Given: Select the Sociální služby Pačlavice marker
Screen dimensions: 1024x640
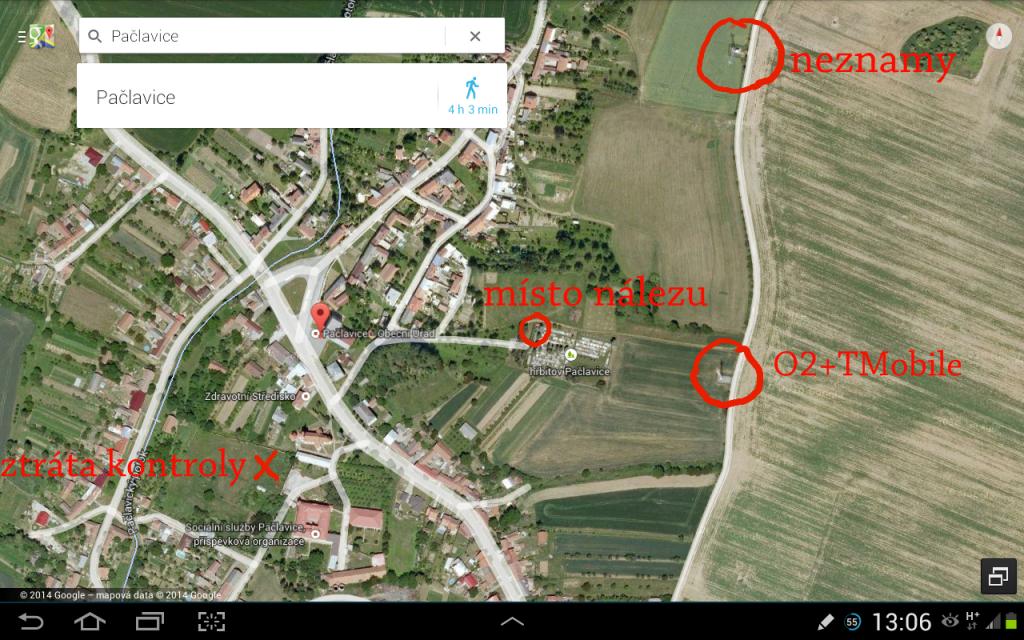Looking at the screenshot, I should click(x=315, y=534).
